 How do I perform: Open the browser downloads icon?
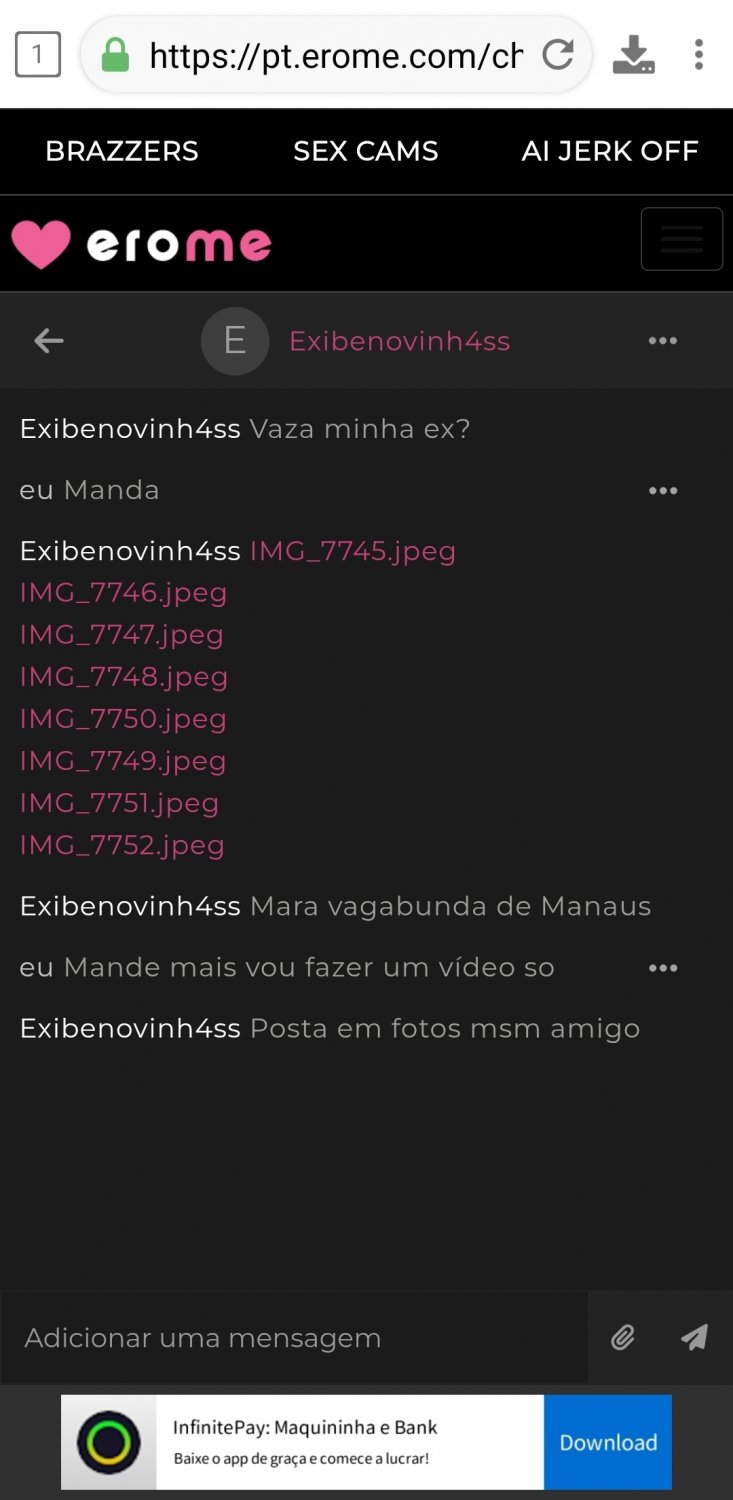point(633,54)
